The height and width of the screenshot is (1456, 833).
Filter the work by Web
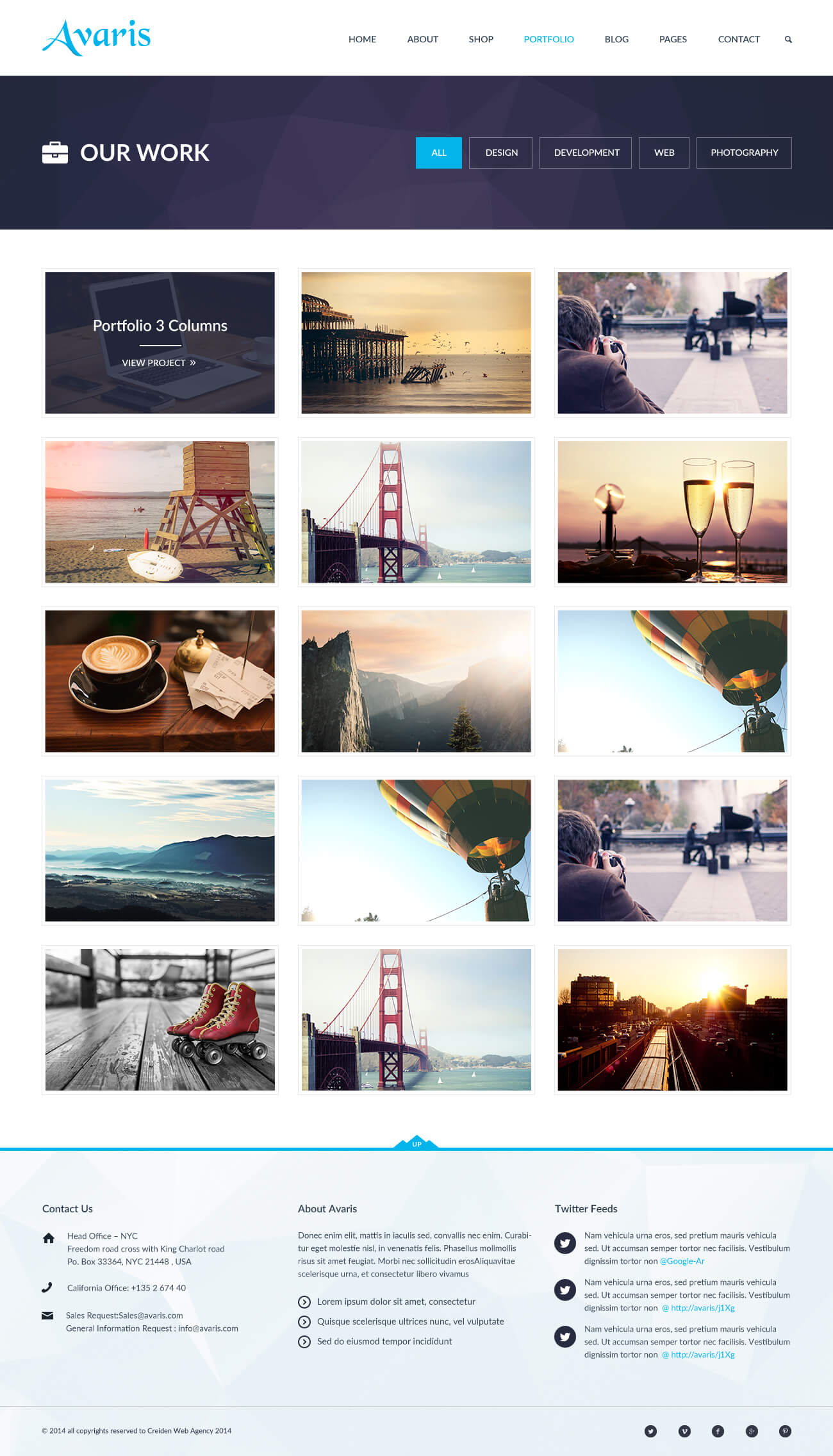(x=664, y=153)
